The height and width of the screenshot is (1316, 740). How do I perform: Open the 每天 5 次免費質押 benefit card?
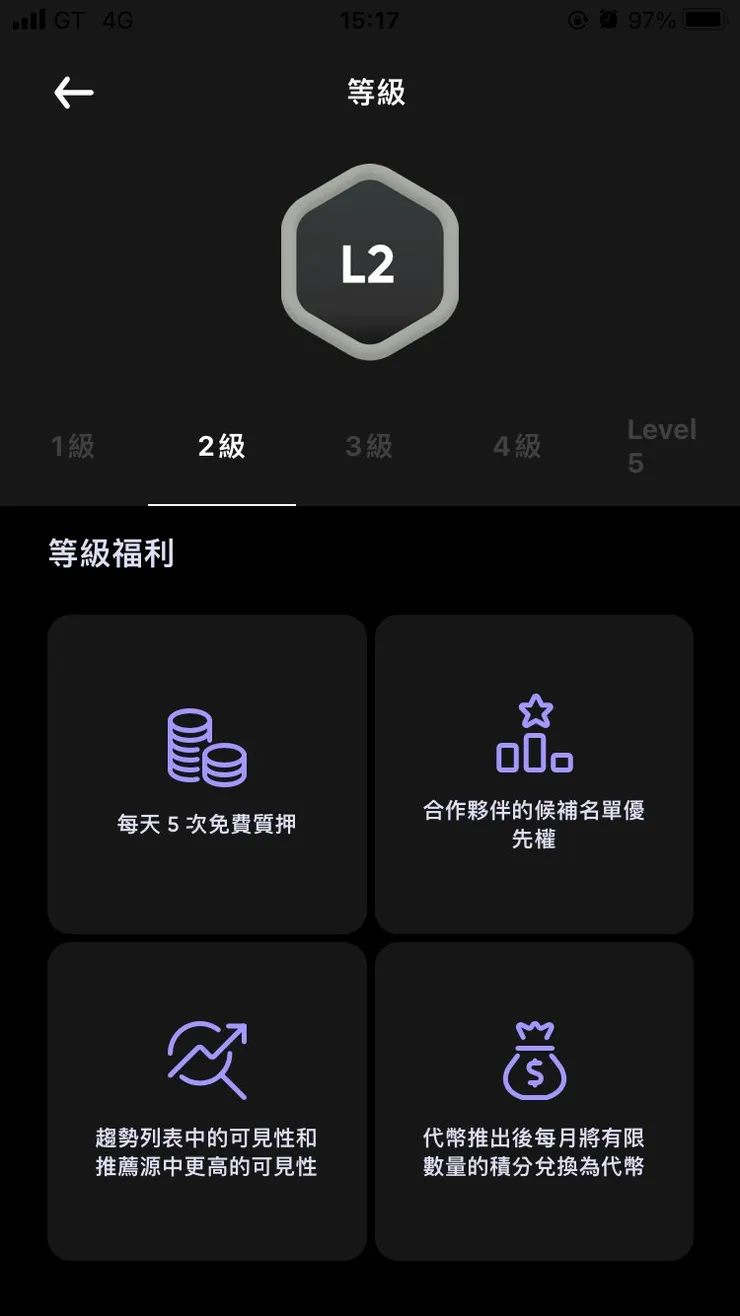pos(206,775)
